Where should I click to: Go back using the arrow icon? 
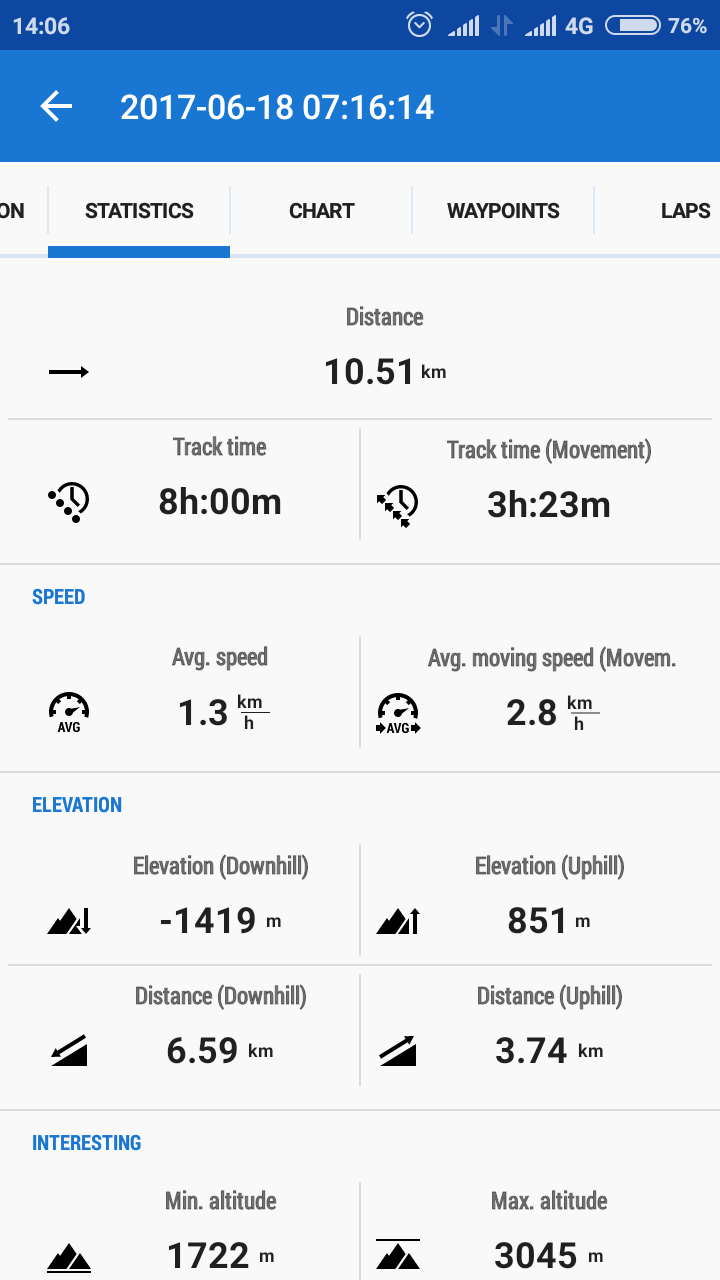pyautogui.click(x=57, y=107)
